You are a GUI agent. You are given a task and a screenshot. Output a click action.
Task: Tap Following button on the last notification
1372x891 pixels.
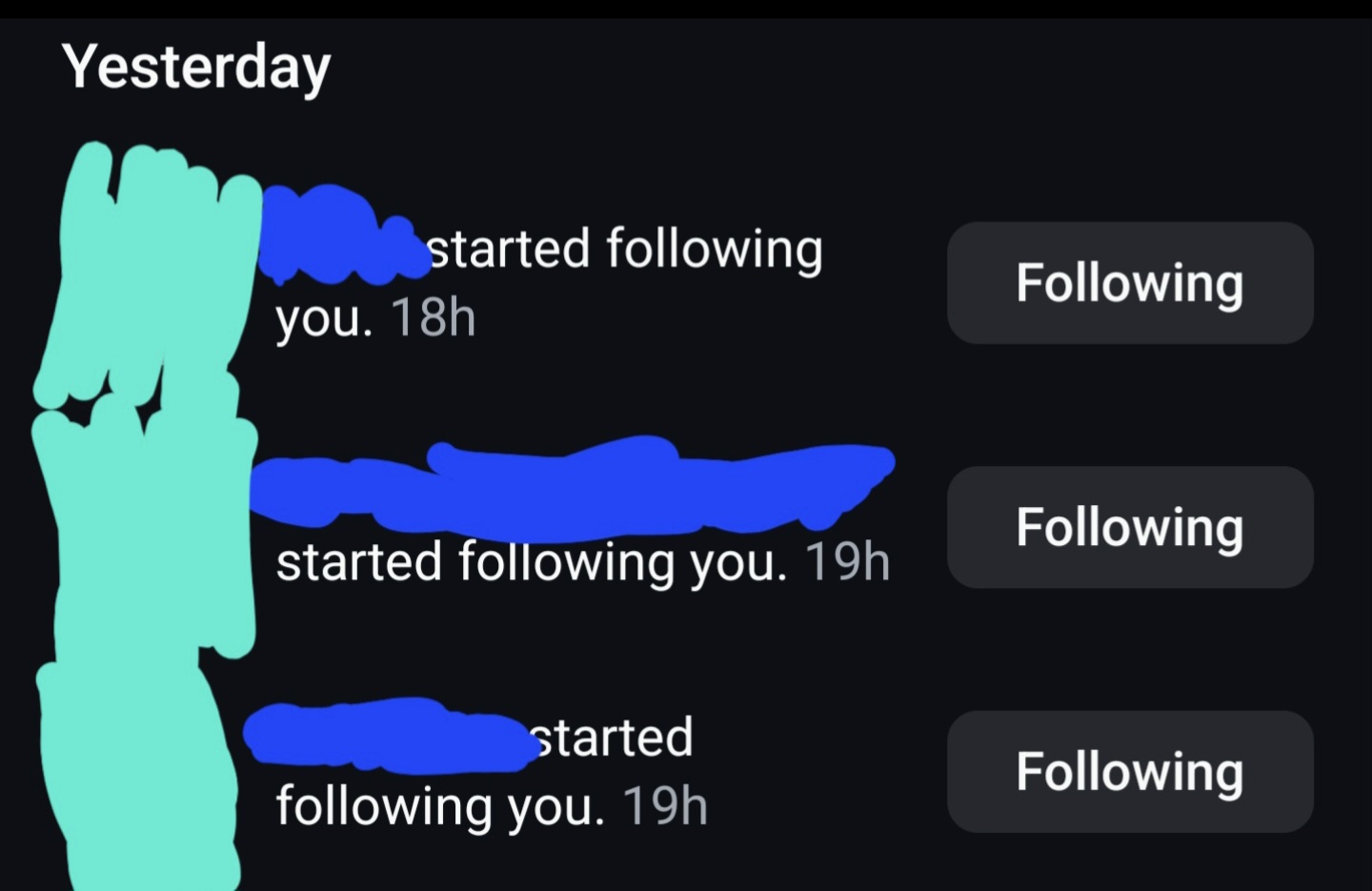pyautogui.click(x=1130, y=771)
